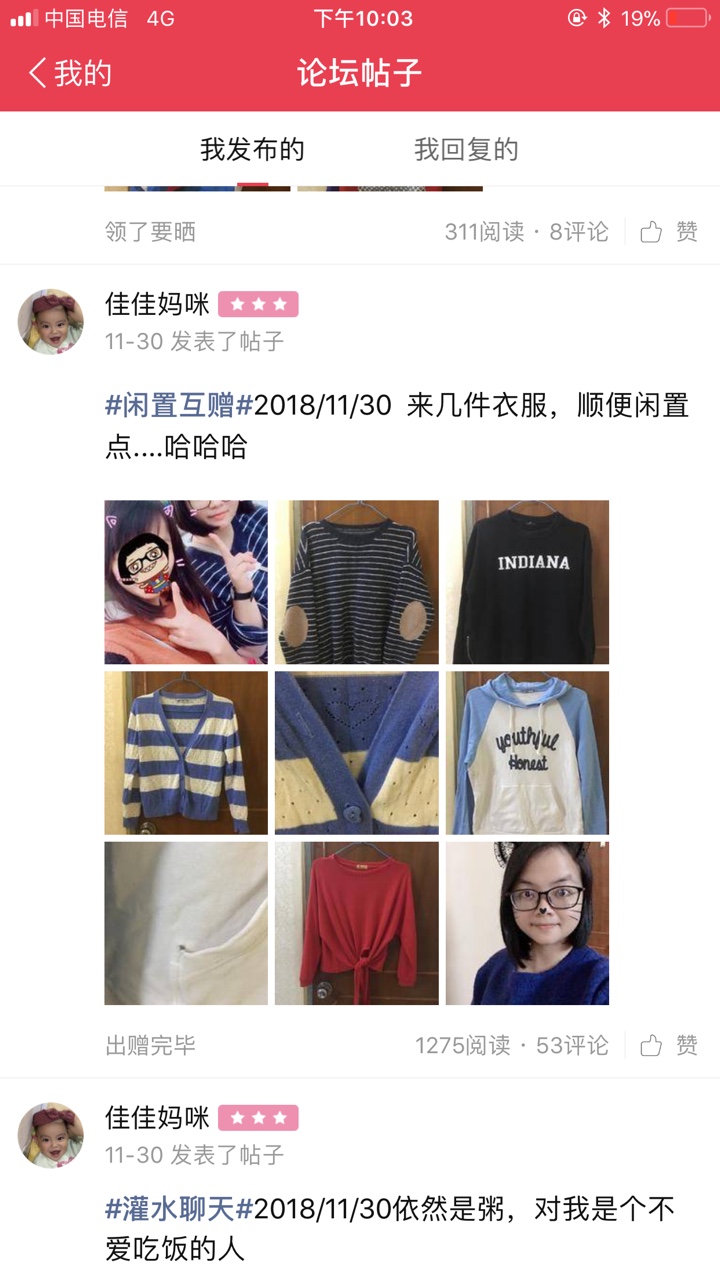Switch to the 我回复的 tab
This screenshot has height=1280, width=720.
(x=466, y=150)
